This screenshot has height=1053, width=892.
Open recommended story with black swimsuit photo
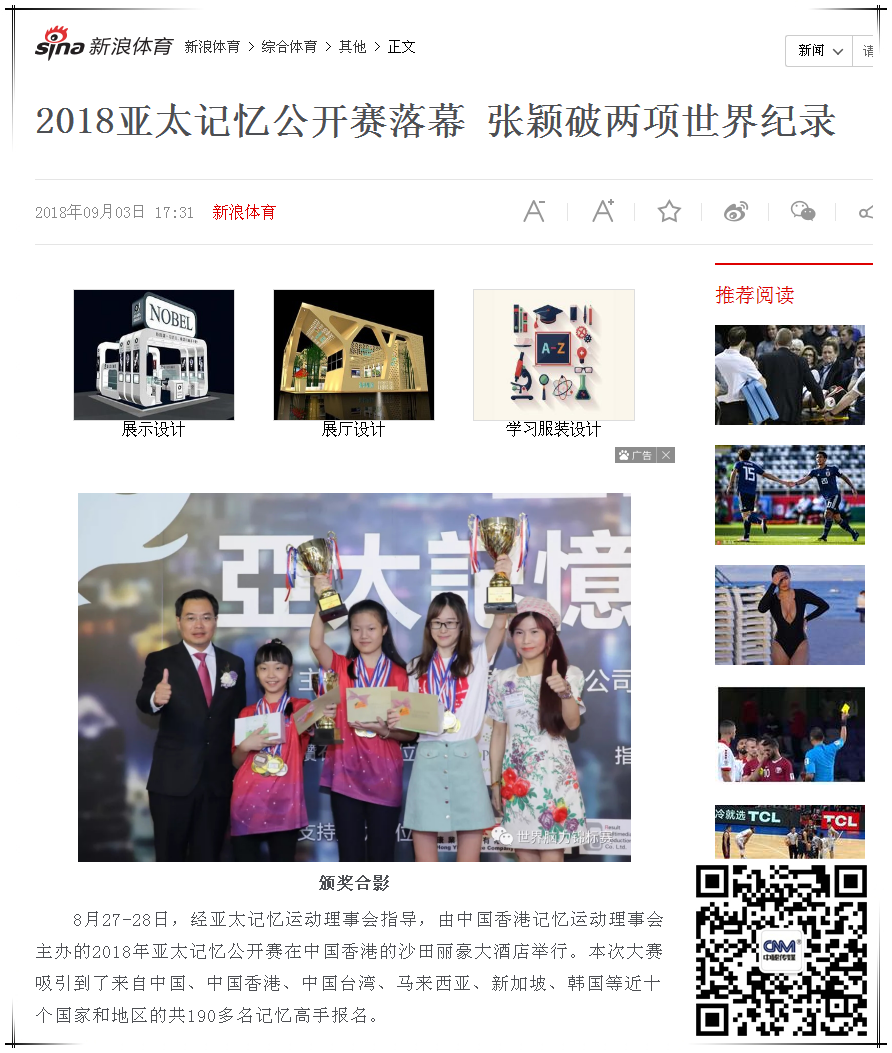pos(789,615)
